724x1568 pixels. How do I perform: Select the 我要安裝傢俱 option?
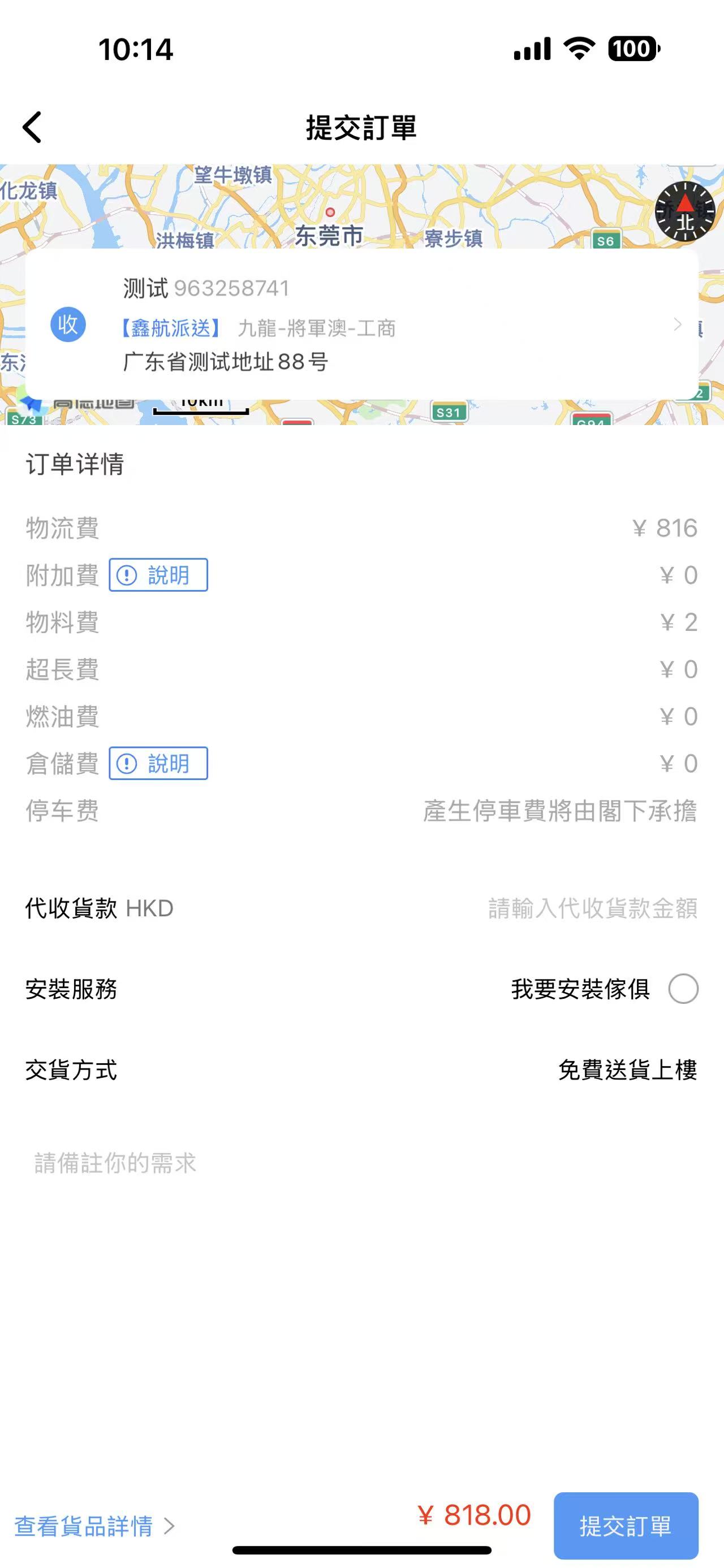683,989
